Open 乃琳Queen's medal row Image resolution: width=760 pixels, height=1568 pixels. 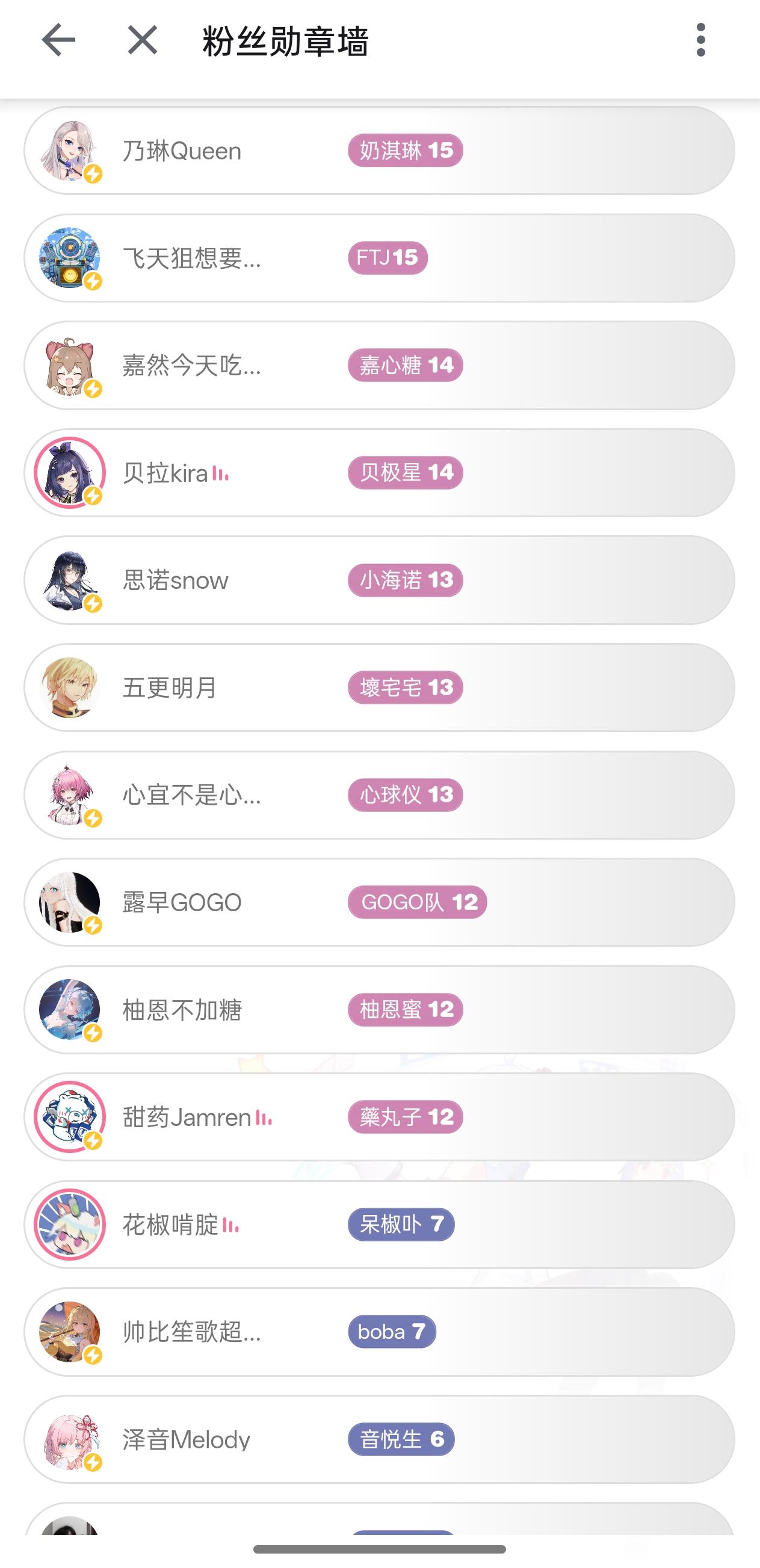click(378, 150)
